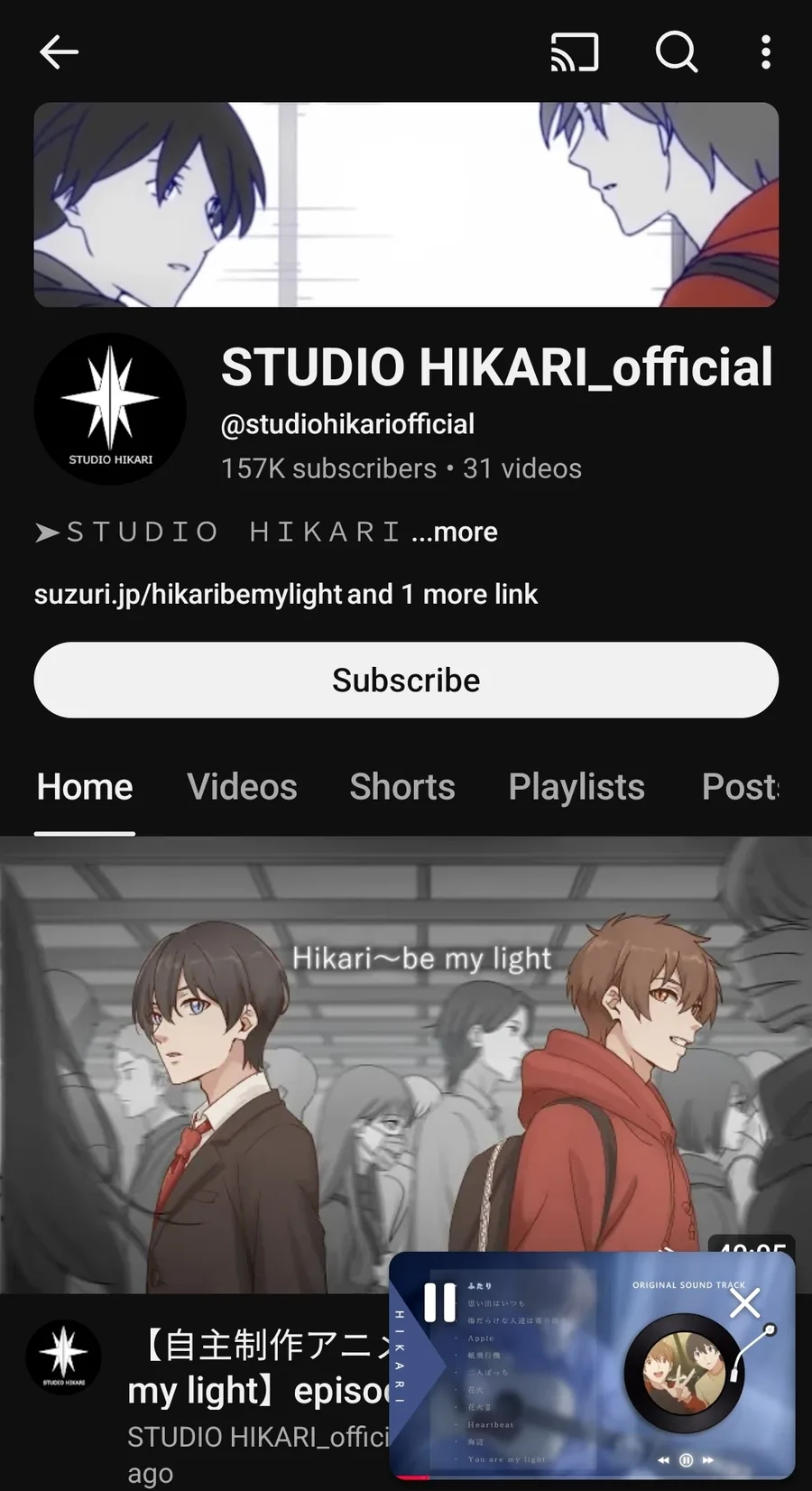The width and height of the screenshot is (812, 1491).
Task: Pause the miniplayer video
Action: [440, 1302]
